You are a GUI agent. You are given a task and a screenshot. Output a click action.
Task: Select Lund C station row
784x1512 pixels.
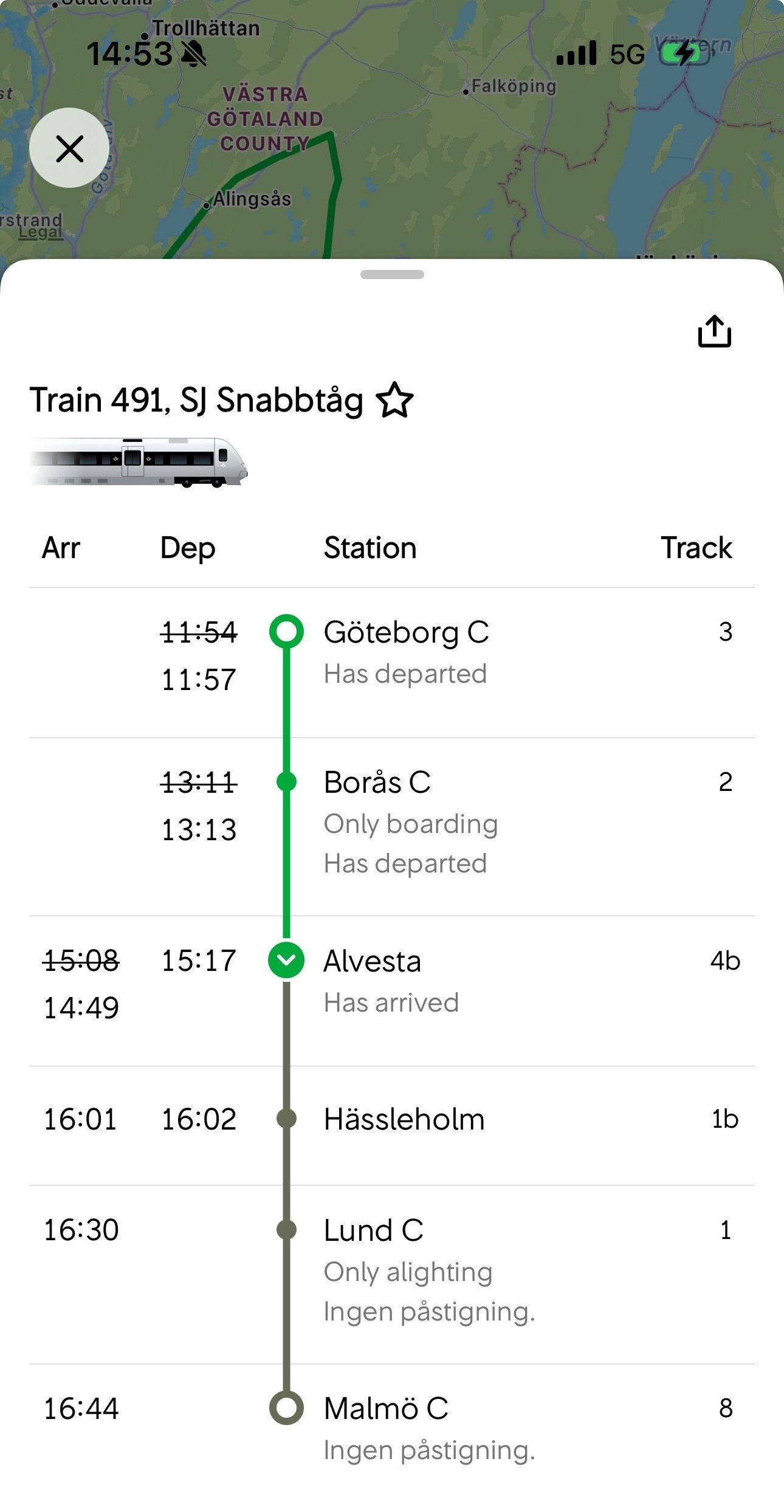tap(392, 1274)
